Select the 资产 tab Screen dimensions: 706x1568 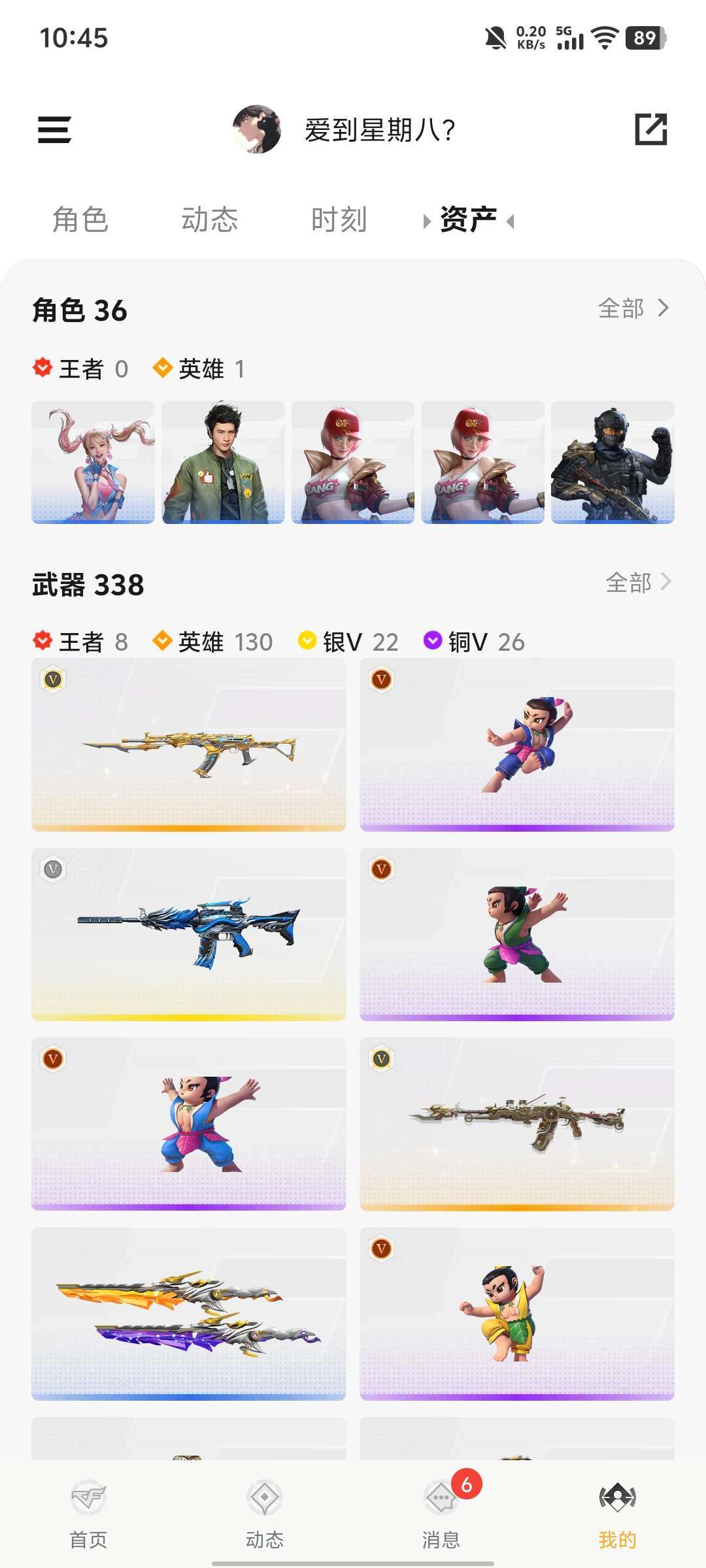pos(468,220)
